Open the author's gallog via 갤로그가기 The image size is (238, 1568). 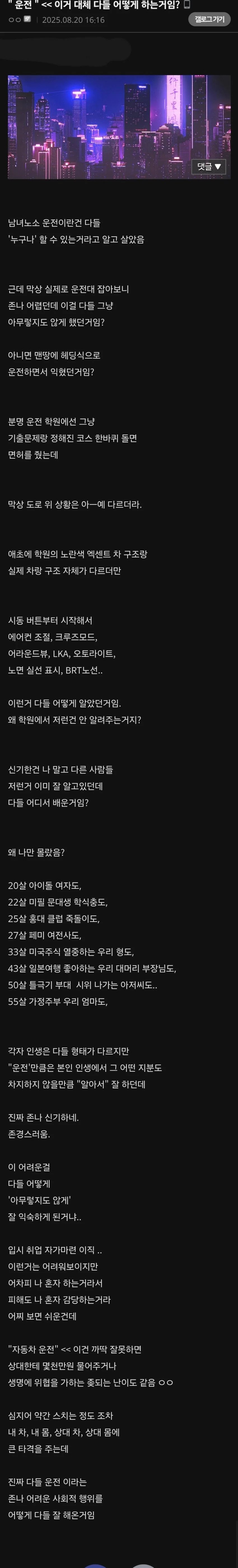click(x=209, y=20)
